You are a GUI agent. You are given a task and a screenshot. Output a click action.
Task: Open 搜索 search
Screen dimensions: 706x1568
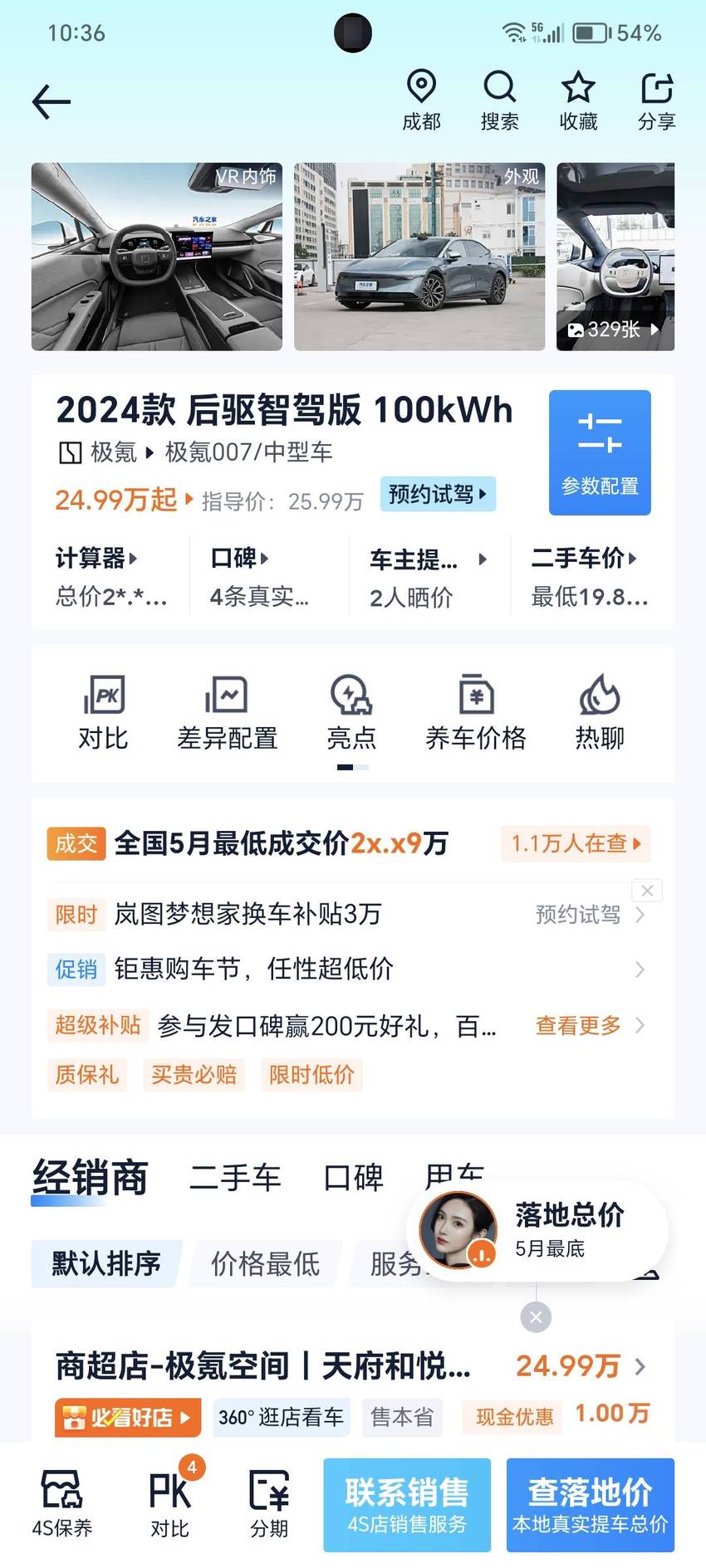[499, 101]
